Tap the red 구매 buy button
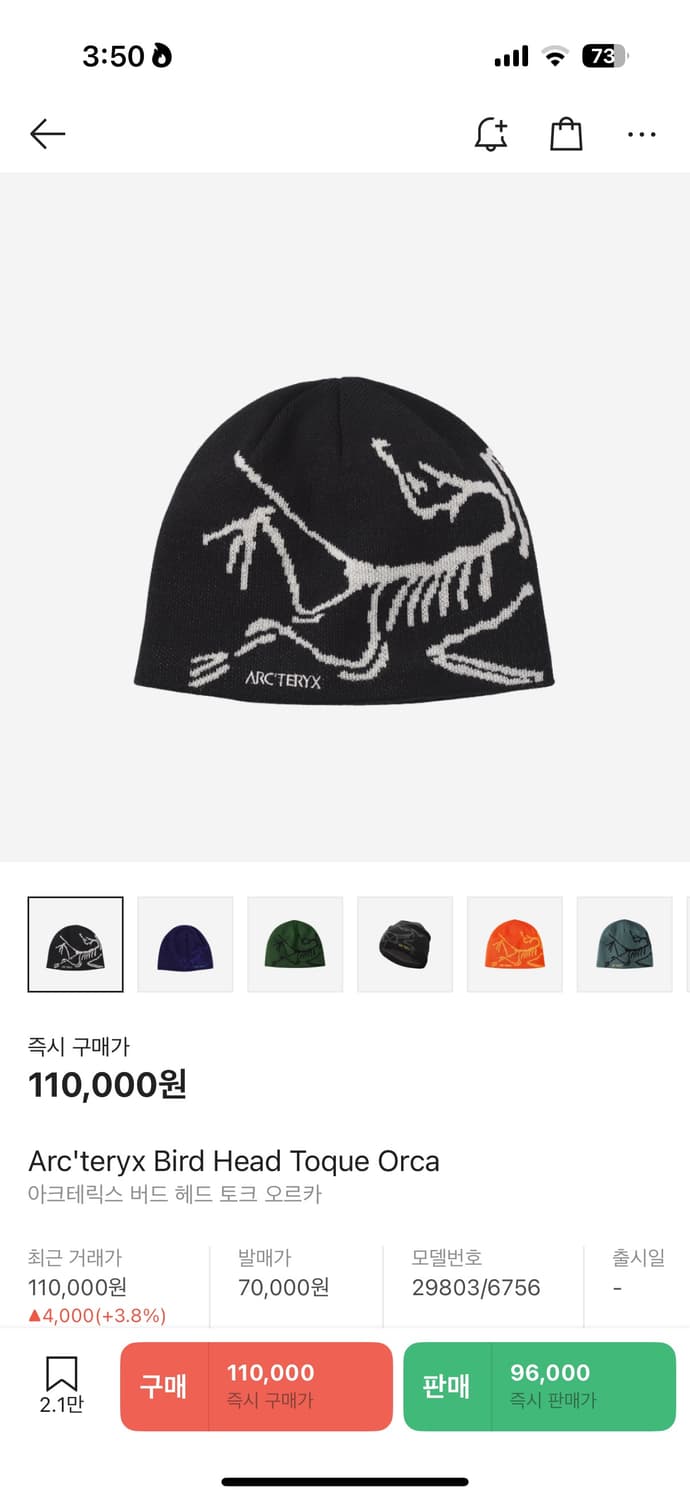This screenshot has height=1500, width=690. click(x=256, y=1386)
